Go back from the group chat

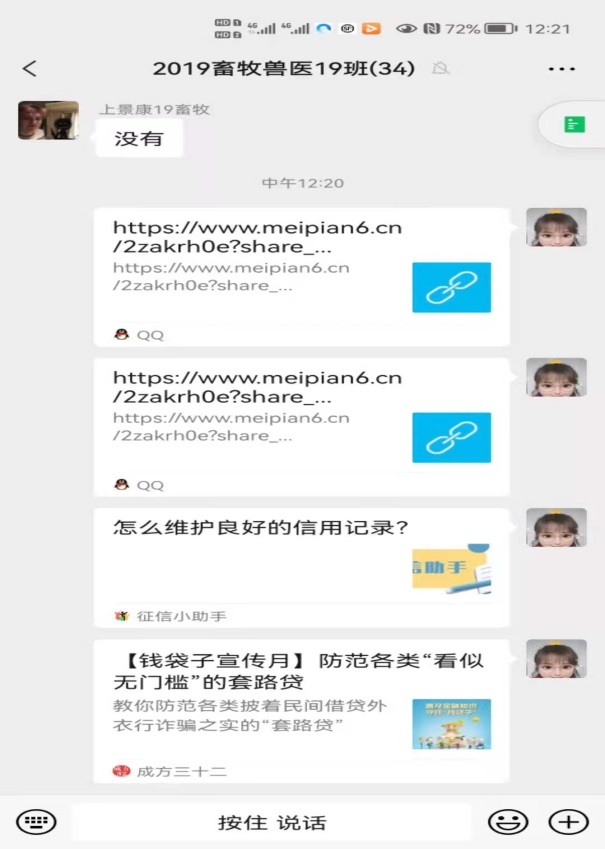[29, 68]
